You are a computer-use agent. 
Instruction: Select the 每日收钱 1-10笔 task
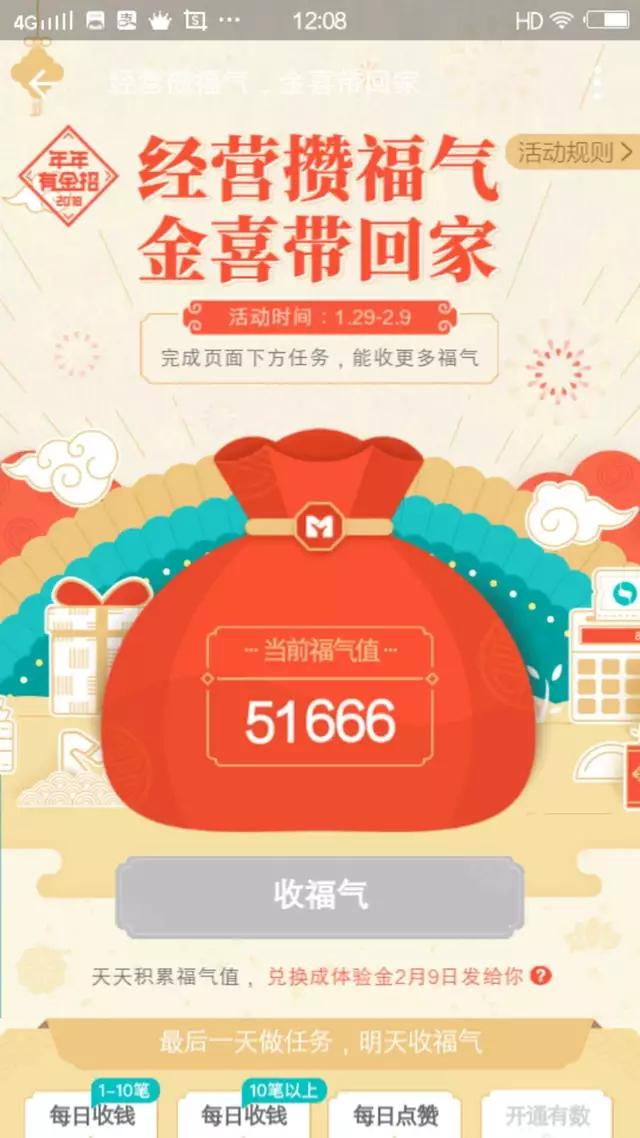click(x=93, y=1115)
